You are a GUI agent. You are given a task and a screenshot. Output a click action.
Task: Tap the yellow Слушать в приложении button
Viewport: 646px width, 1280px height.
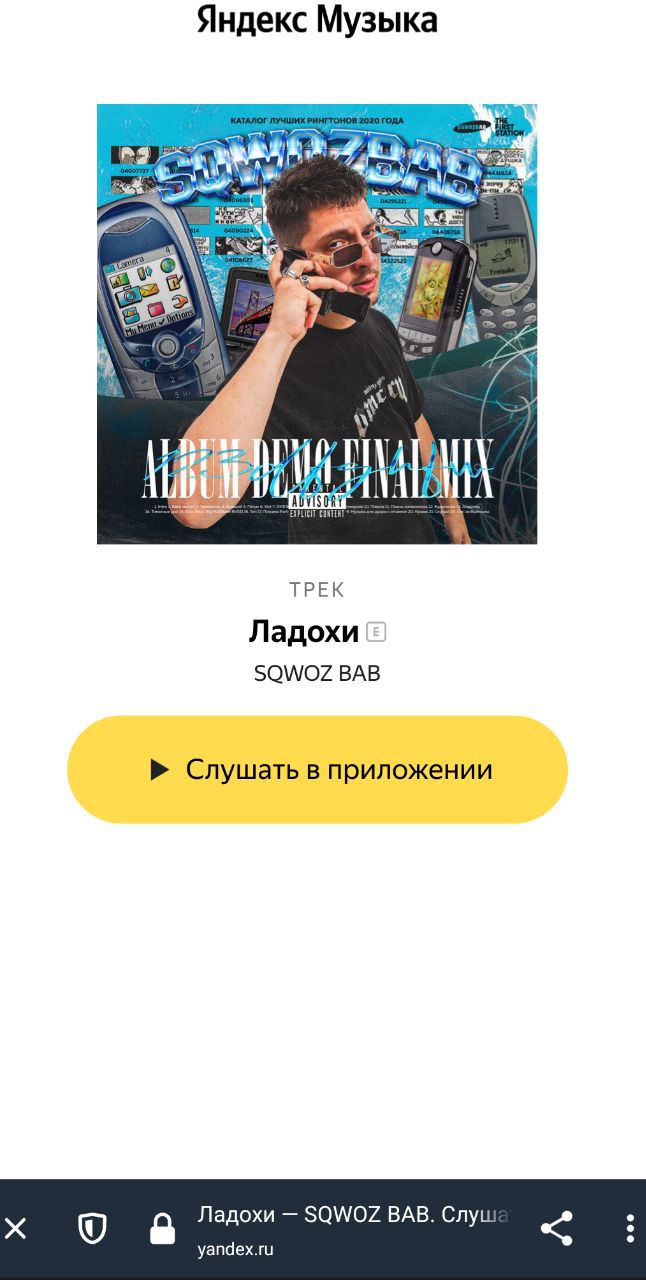(x=317, y=769)
